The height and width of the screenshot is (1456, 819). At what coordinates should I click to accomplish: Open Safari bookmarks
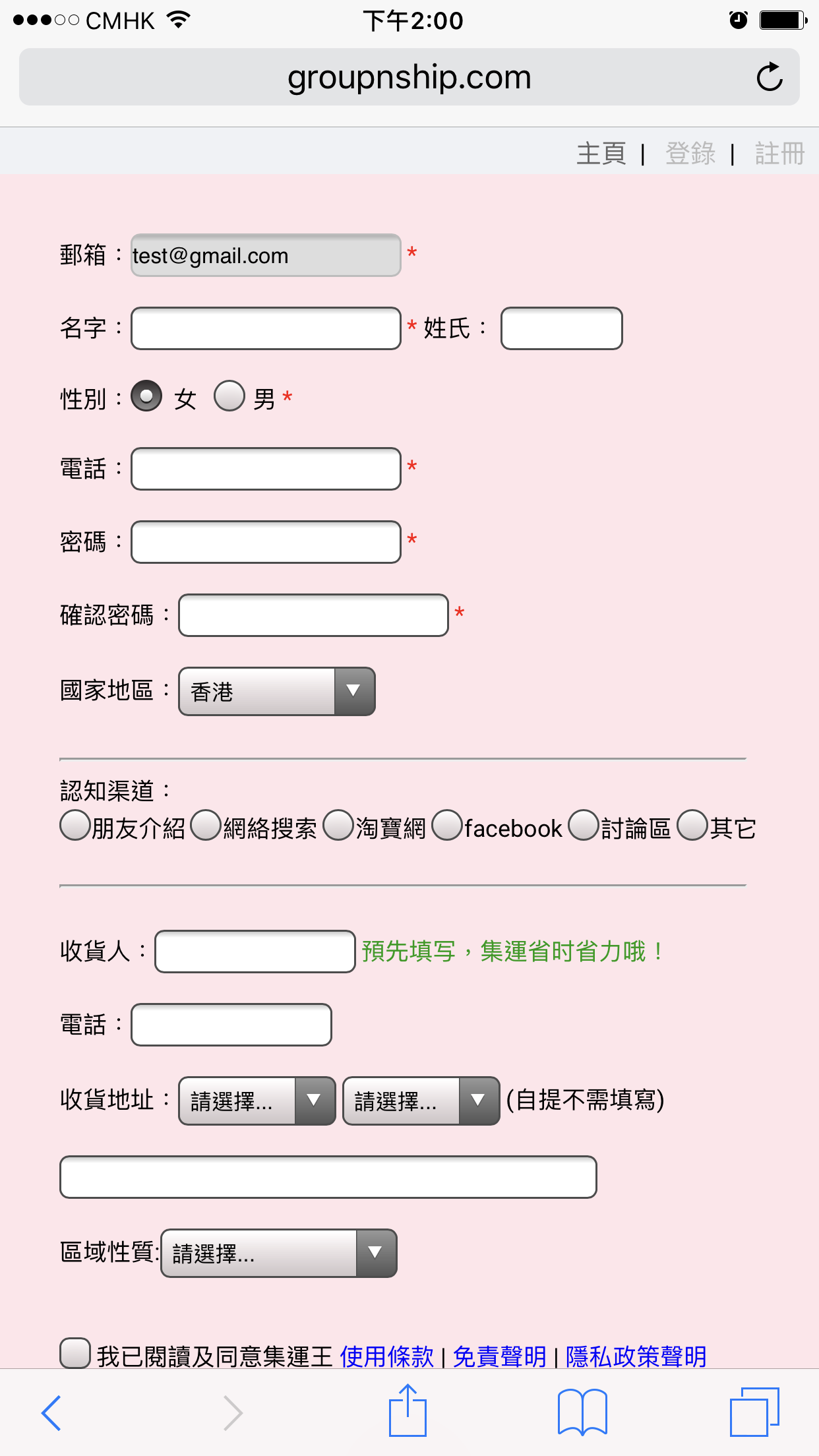(x=582, y=1412)
